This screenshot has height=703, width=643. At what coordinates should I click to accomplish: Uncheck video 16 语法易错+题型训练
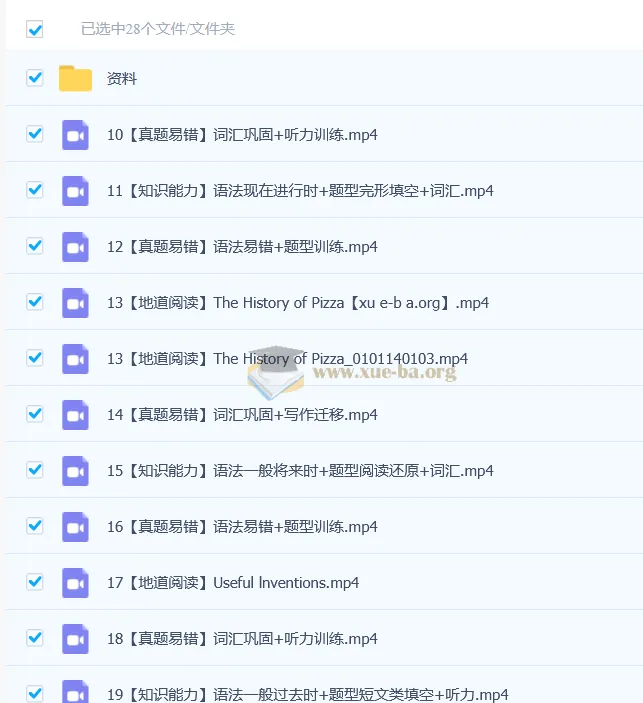point(35,526)
